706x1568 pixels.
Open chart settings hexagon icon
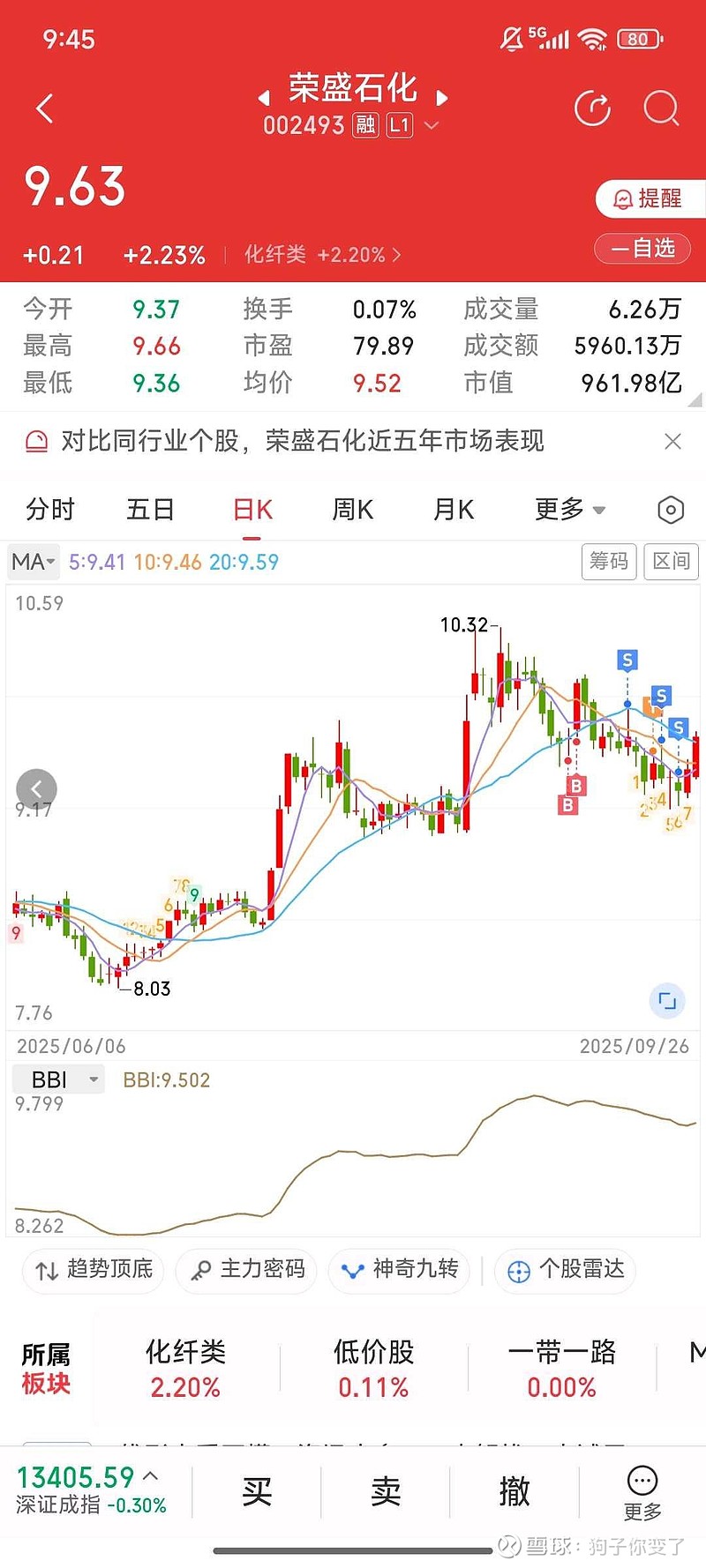pyautogui.click(x=671, y=510)
